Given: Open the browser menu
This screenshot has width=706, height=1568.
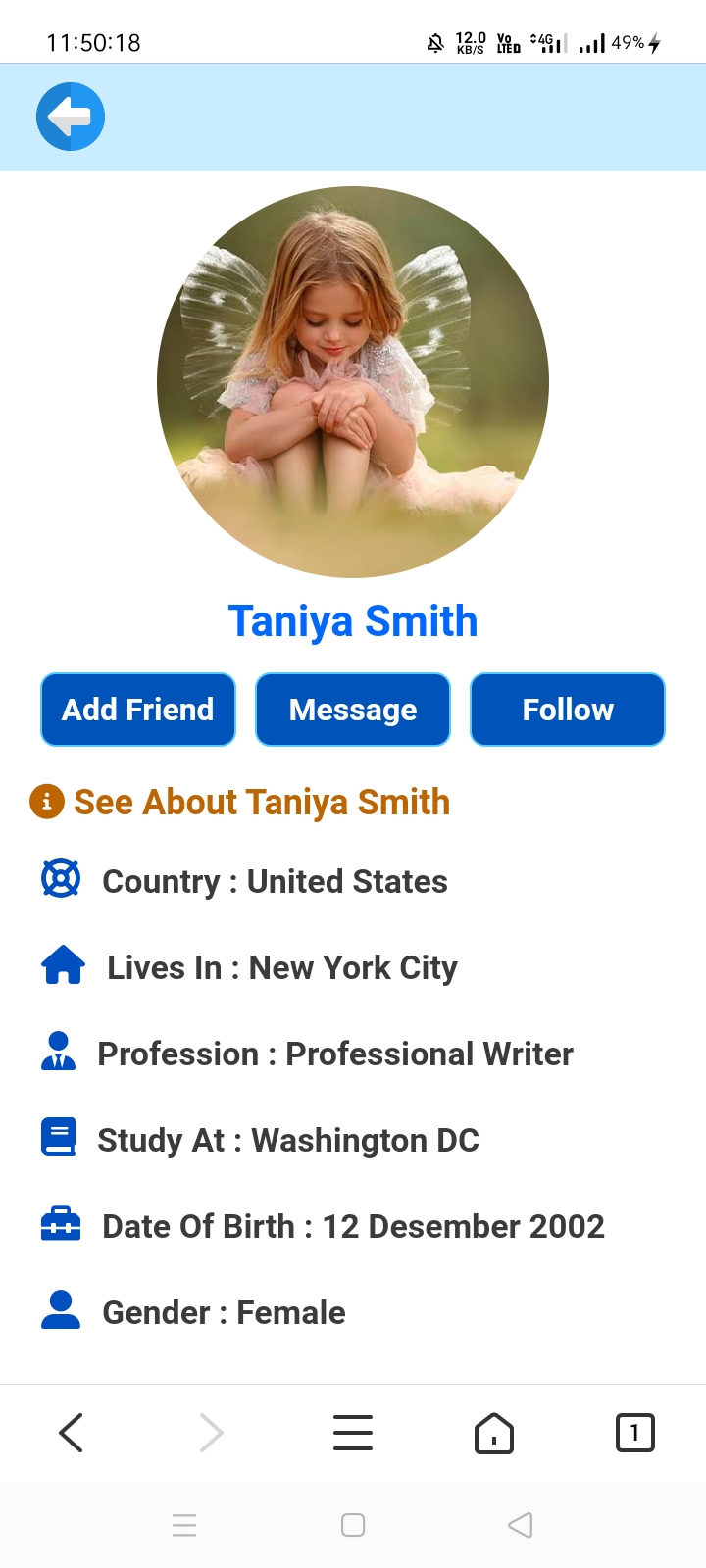Looking at the screenshot, I should [x=353, y=1433].
